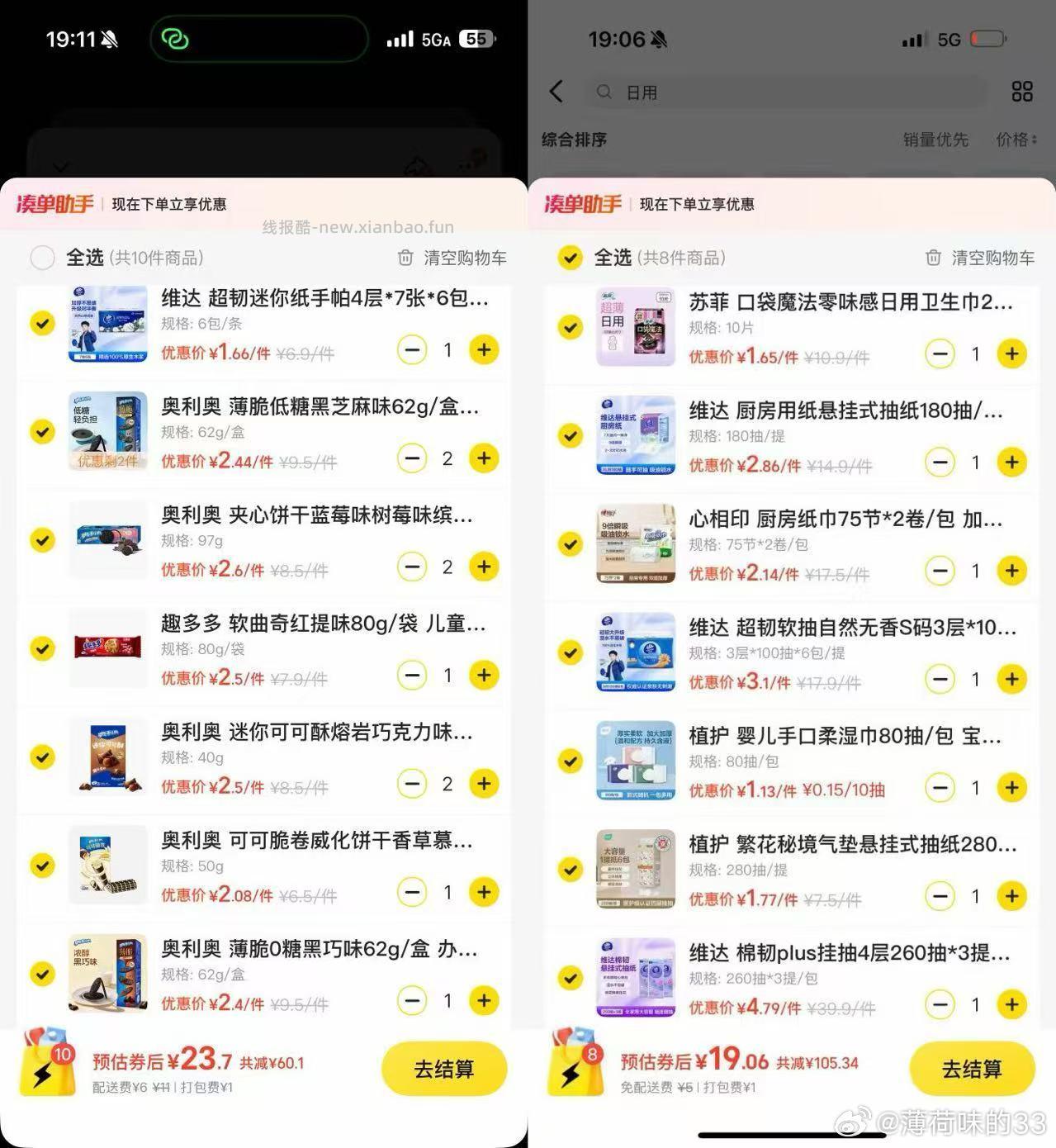Tap the back arrow to exit 日用 search
The image size is (1056, 1148).
pos(556,92)
